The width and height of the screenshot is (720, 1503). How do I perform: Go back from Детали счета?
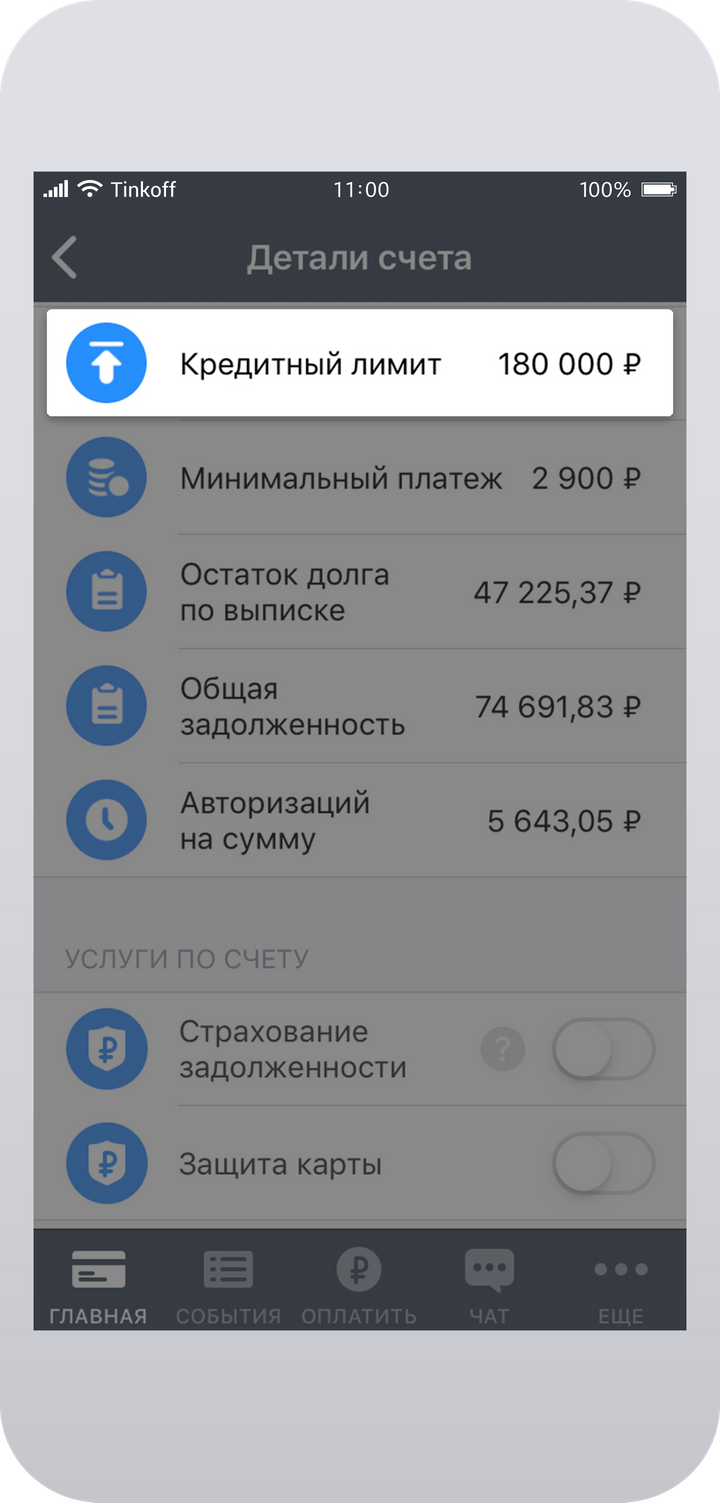tap(64, 258)
